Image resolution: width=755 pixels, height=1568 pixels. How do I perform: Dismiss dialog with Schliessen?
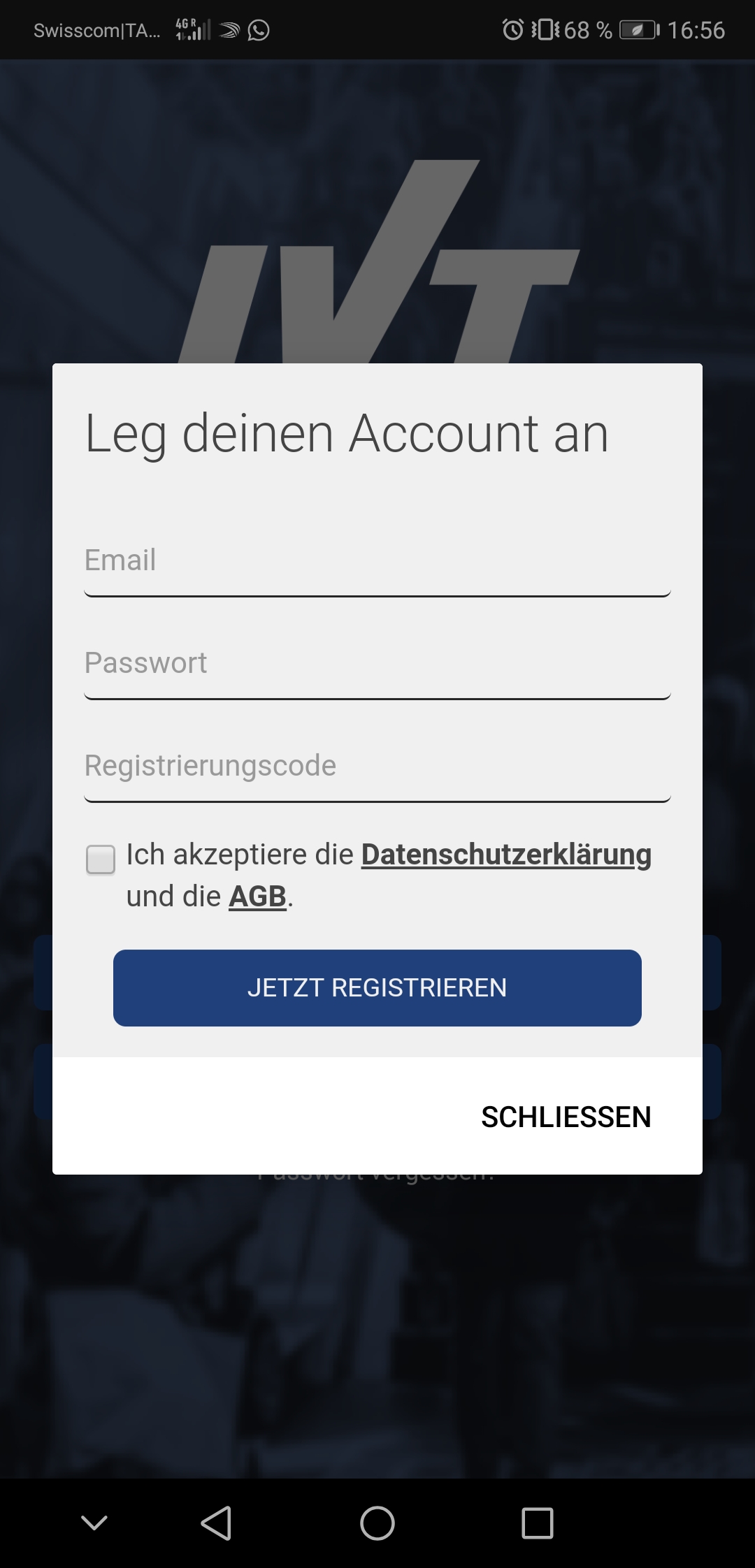[x=566, y=1117]
